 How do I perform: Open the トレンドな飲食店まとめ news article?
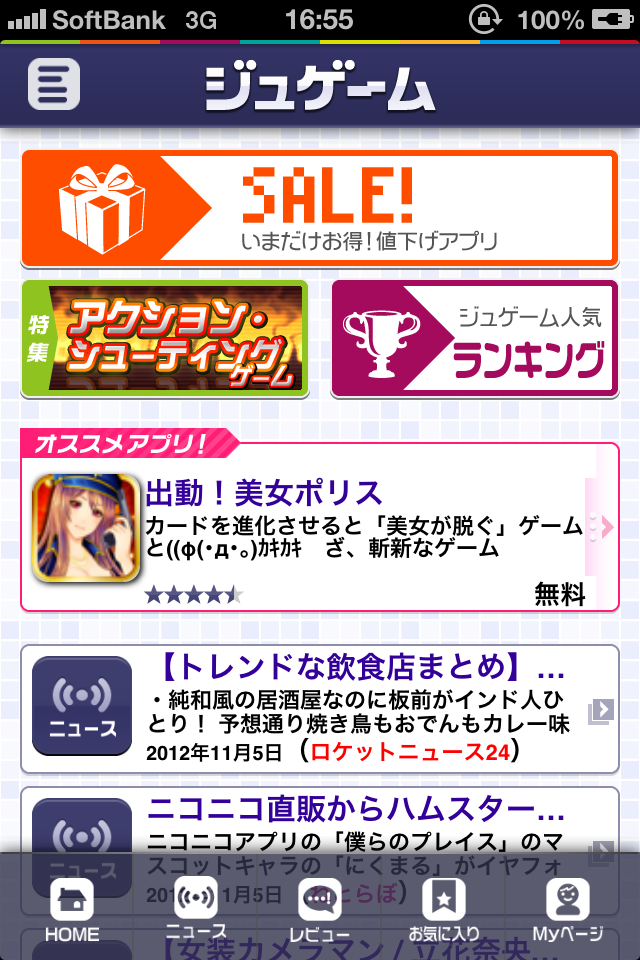[320, 708]
